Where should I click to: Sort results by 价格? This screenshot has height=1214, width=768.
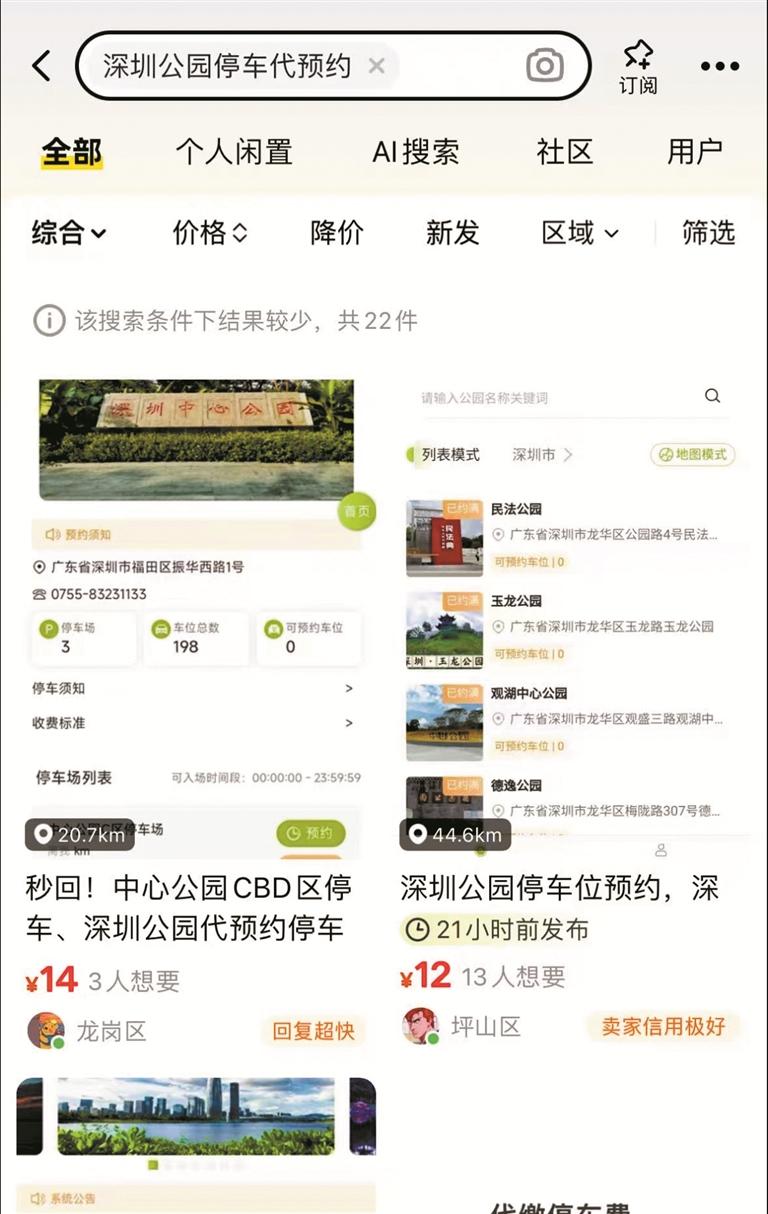[x=209, y=233]
